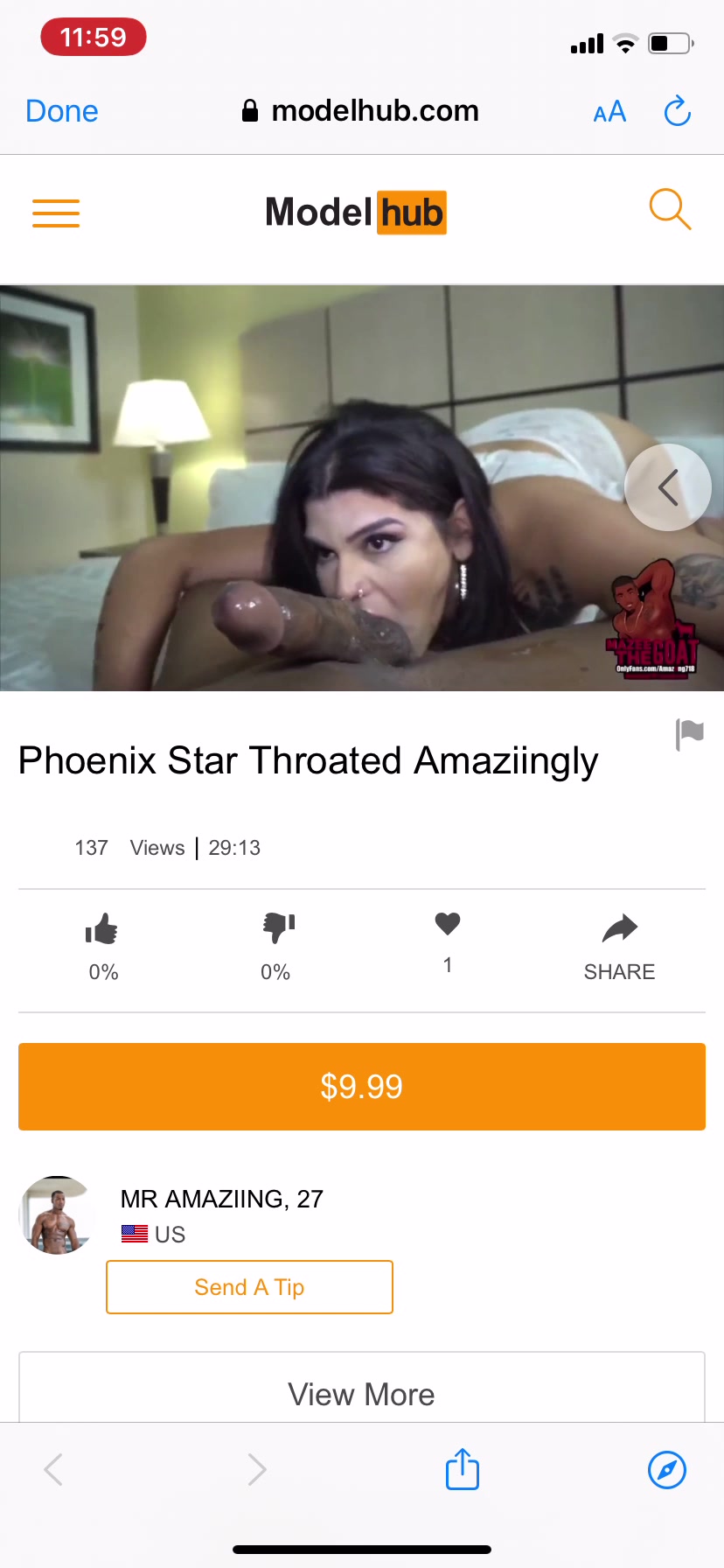The height and width of the screenshot is (1568, 724).
Task: Expand the View More section
Action: click(362, 1393)
